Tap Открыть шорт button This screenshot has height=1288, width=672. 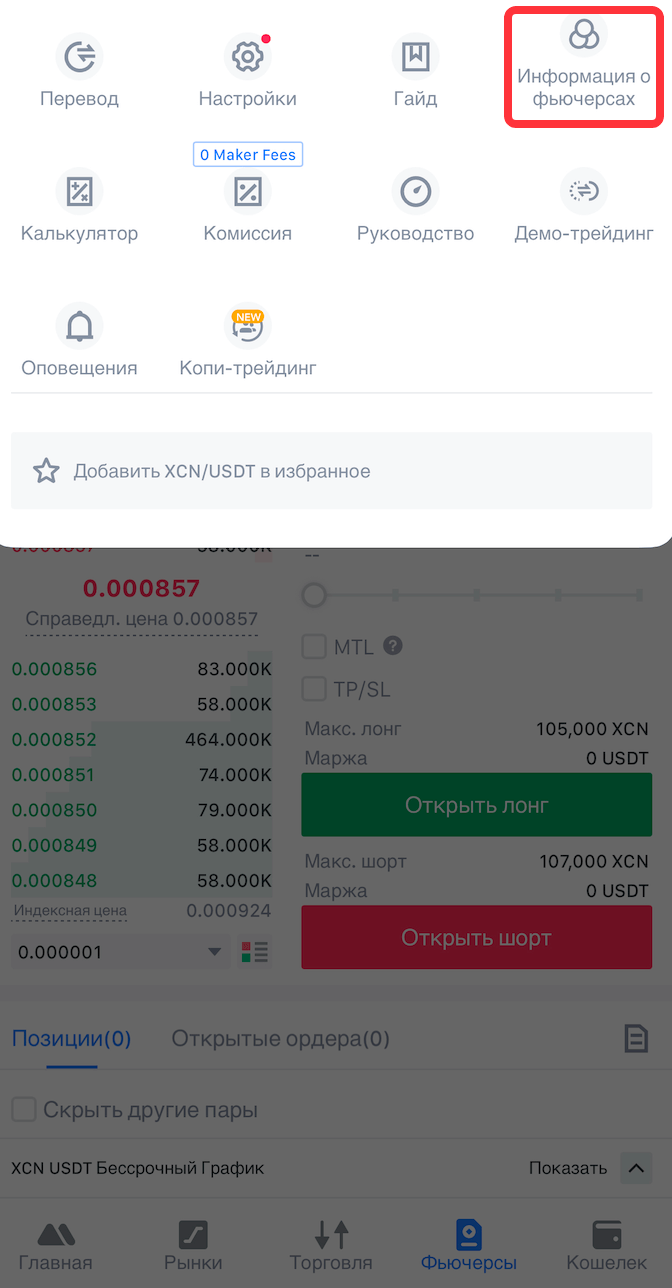click(476, 938)
